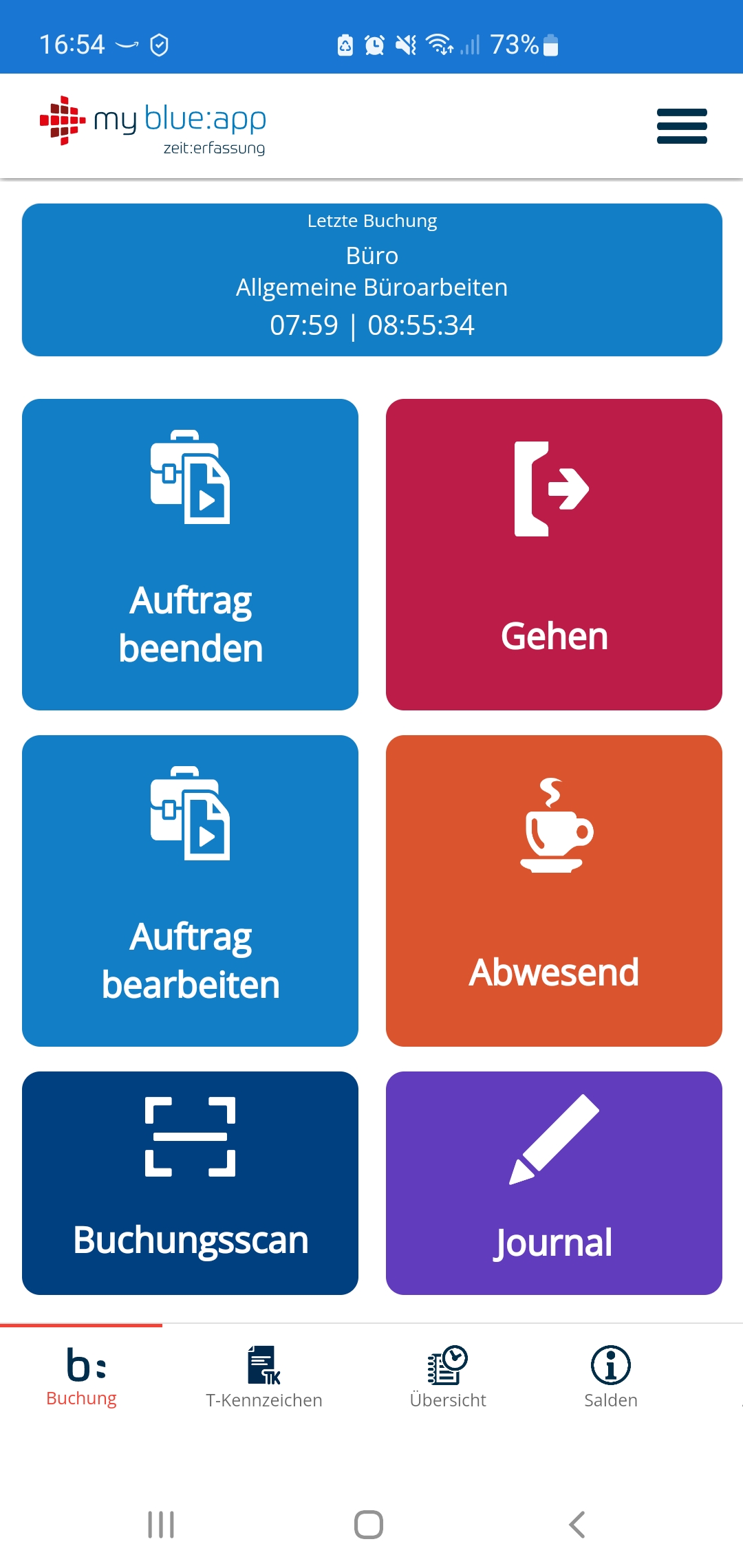Go back using the system back button
Screen dimensions: 743x1568
click(577, 1525)
